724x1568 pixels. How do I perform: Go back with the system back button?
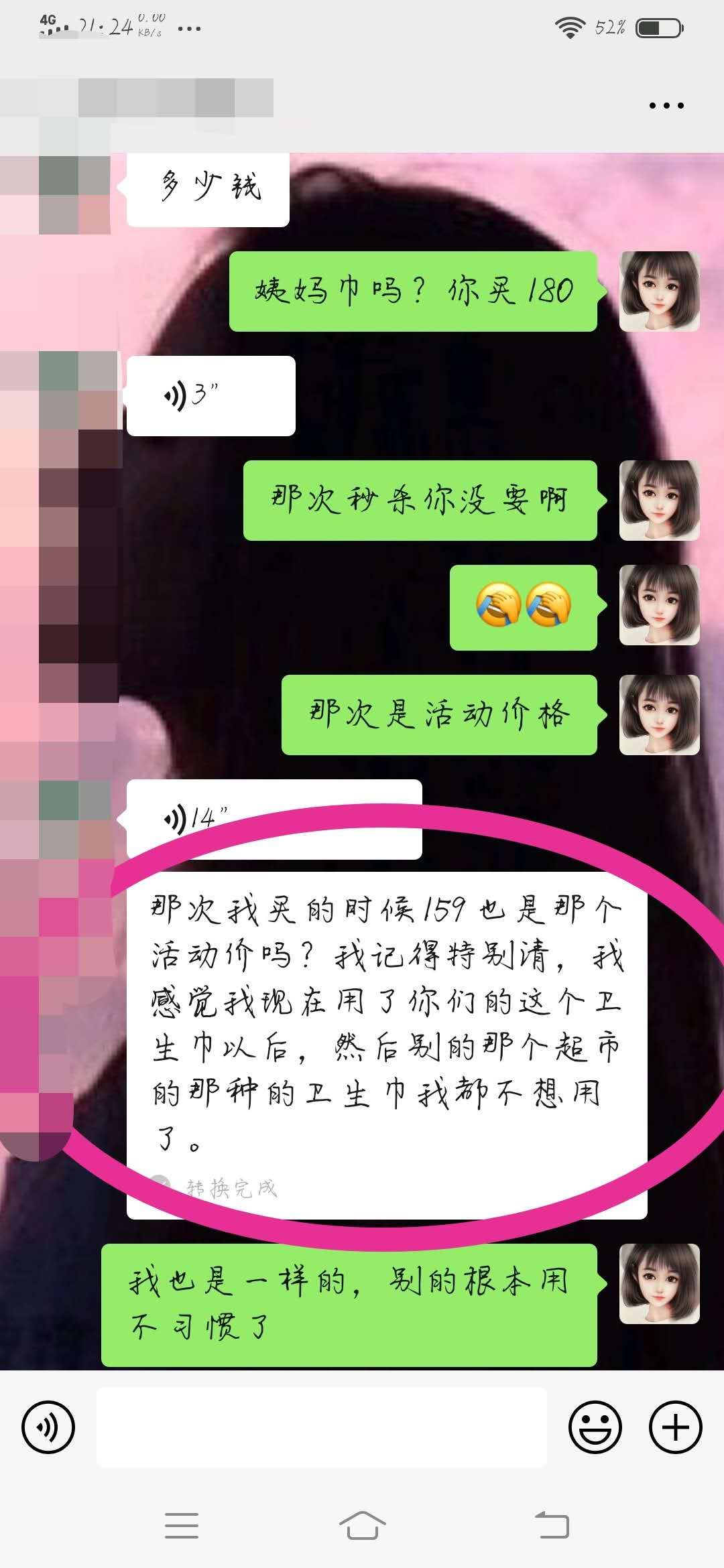[x=552, y=1526]
